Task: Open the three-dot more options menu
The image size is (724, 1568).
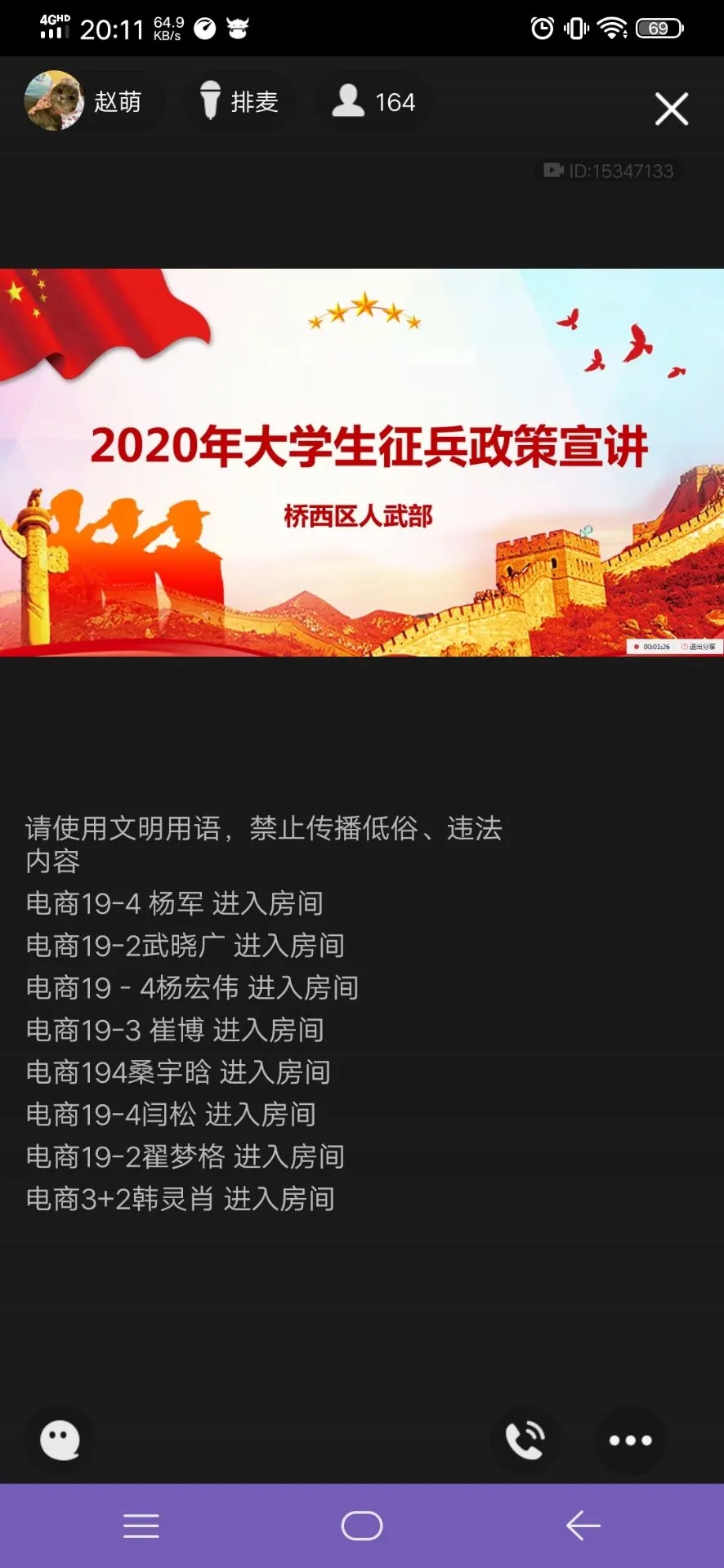Action: coord(630,1440)
